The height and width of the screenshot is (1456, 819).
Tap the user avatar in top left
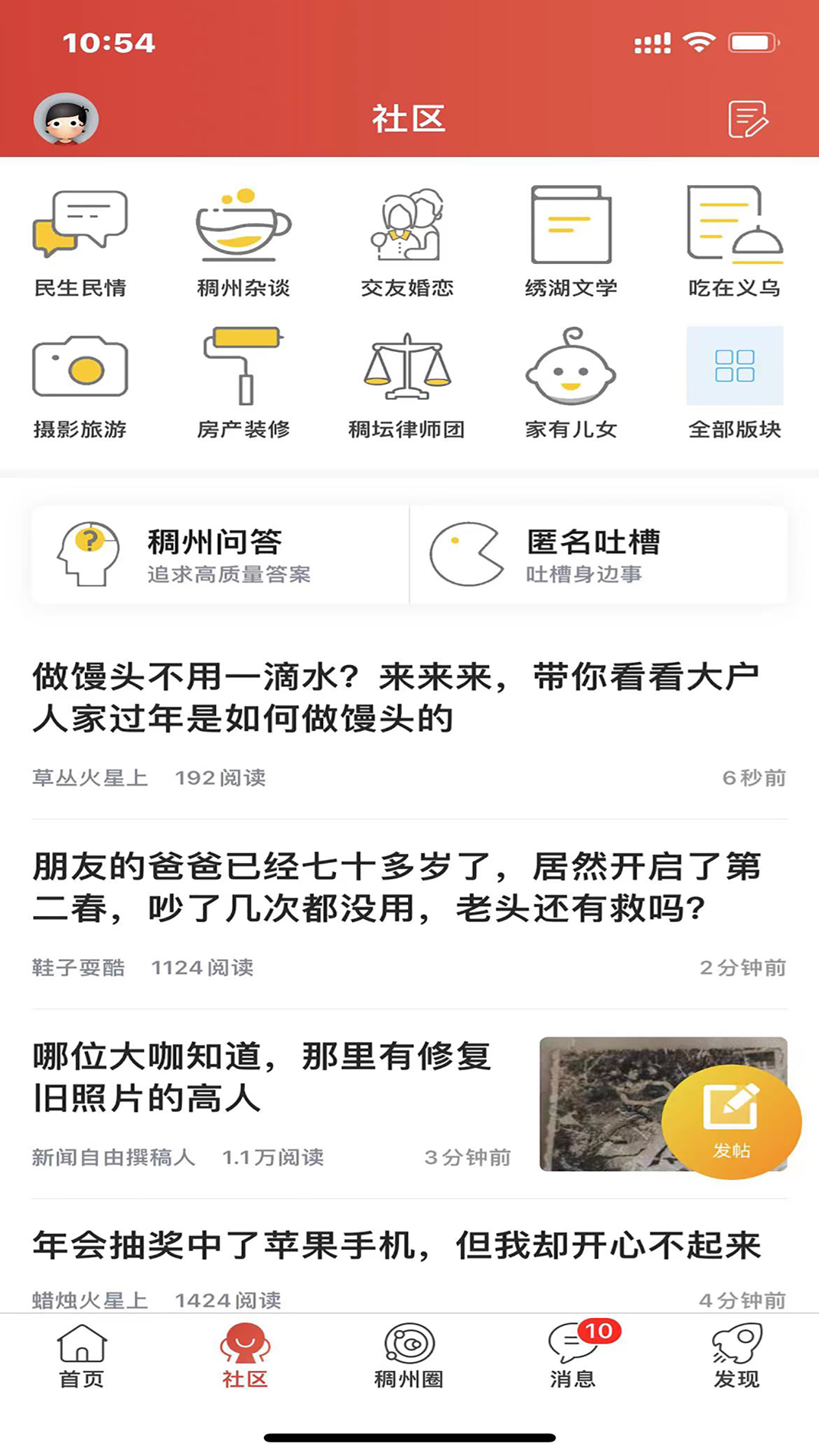(x=67, y=118)
